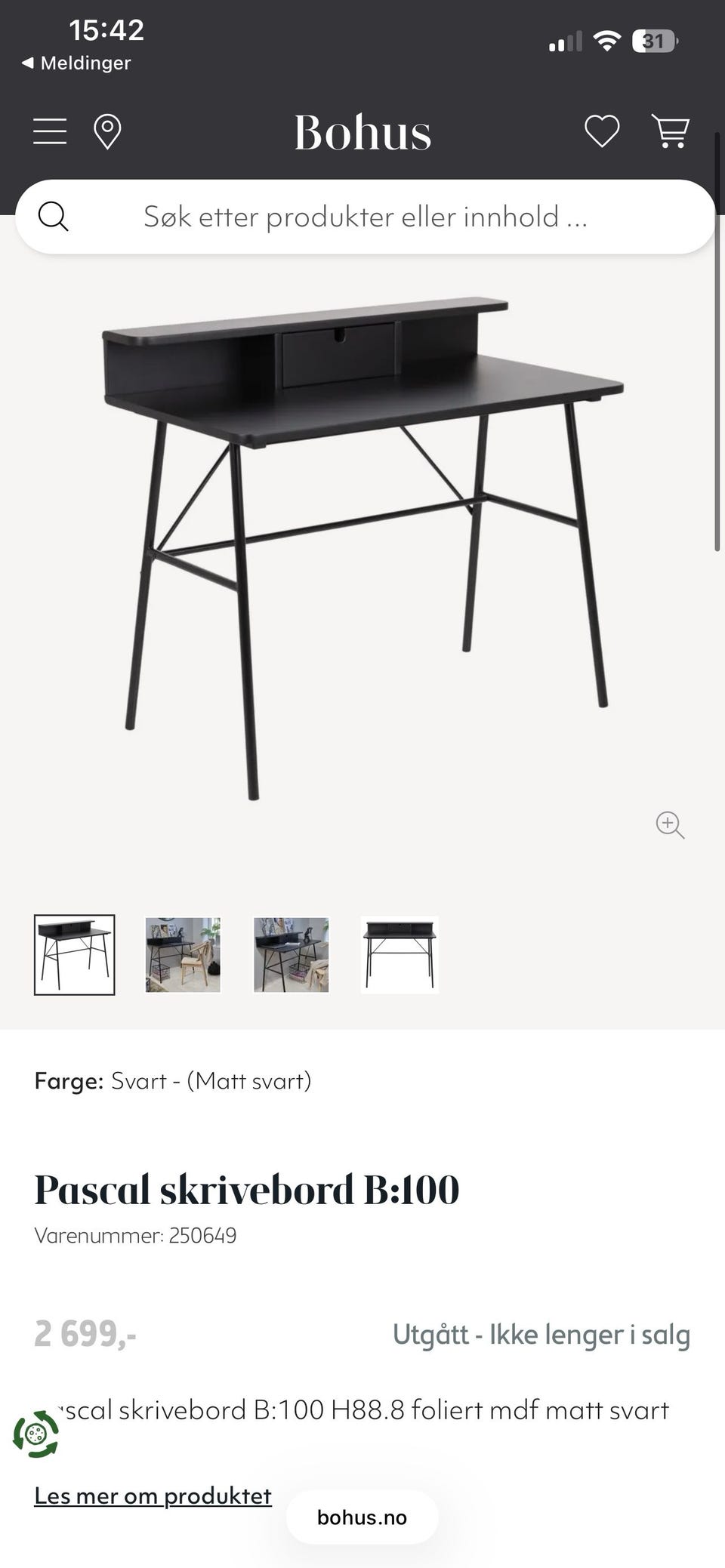Open the shopping cart
The image size is (725, 1568).
click(x=671, y=131)
